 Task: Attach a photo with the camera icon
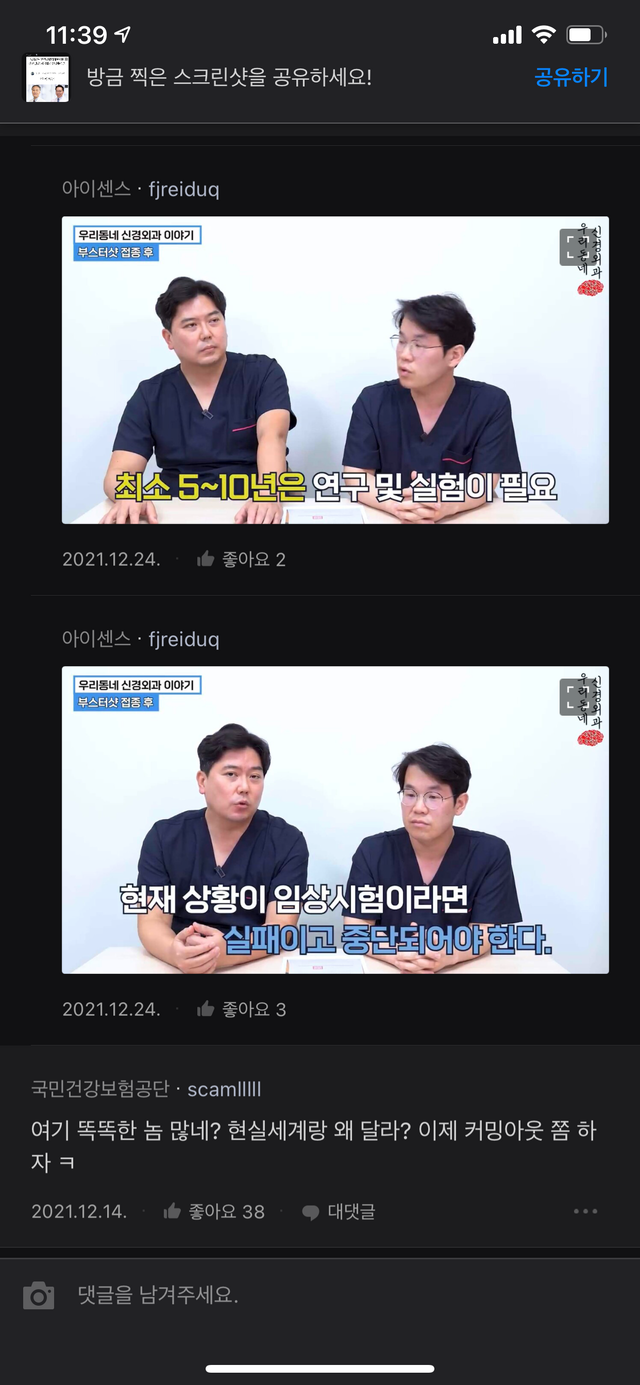pos(39,1296)
